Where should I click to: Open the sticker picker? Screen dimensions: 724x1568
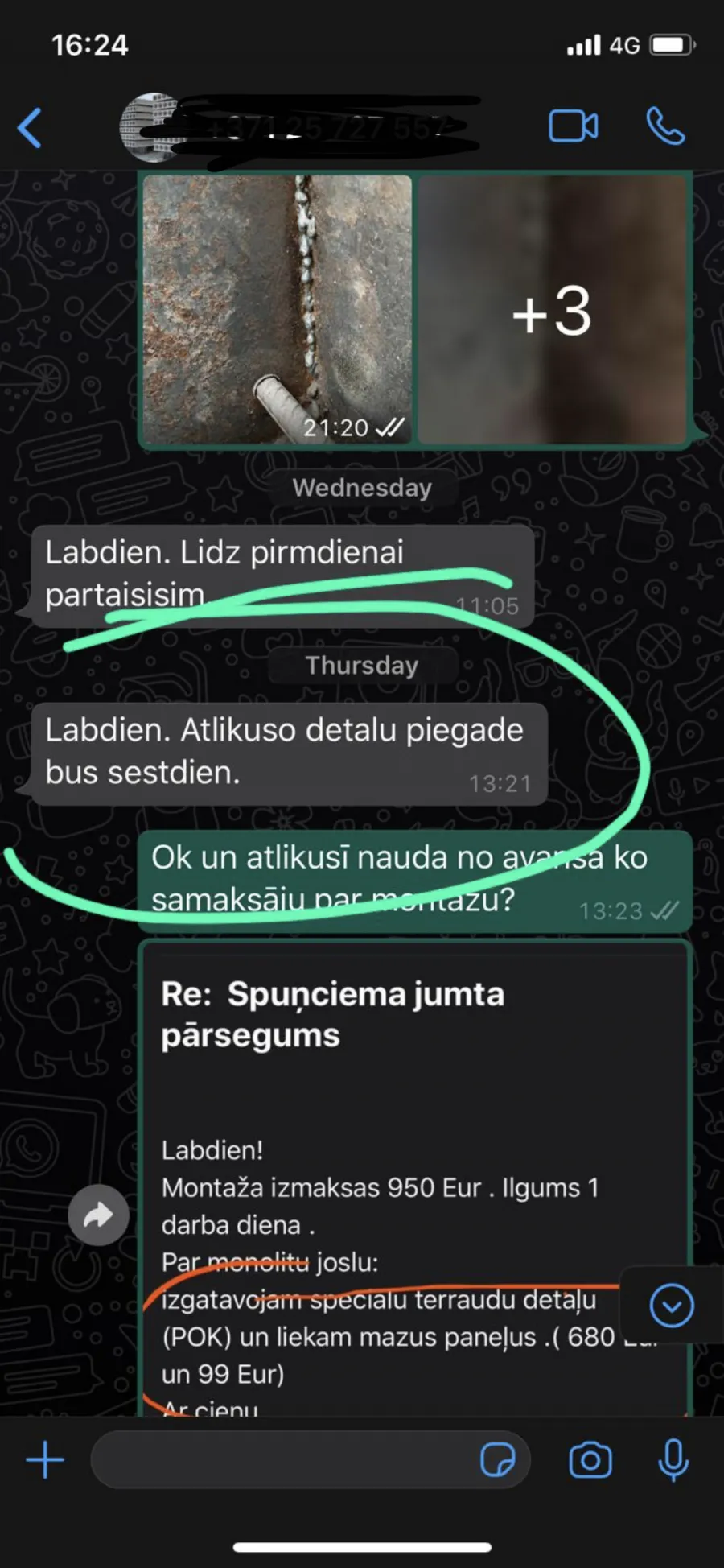[497, 1459]
